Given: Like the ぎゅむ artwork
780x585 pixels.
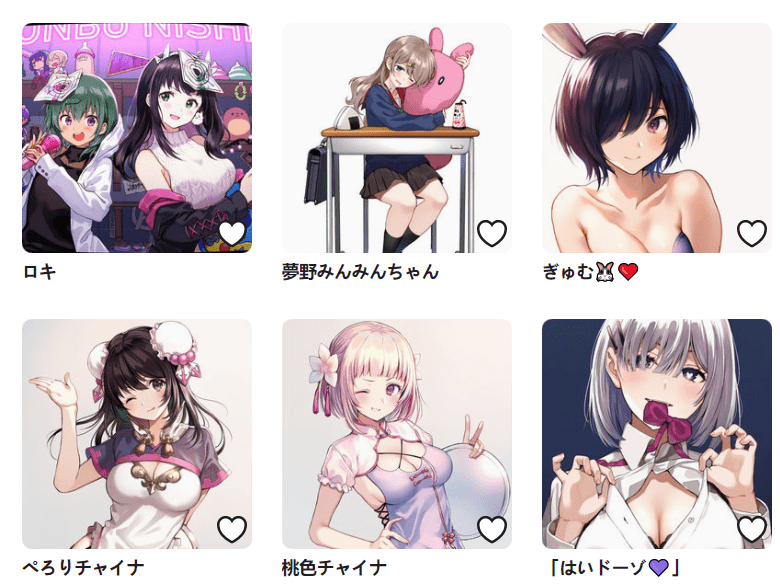Looking at the screenshot, I should [x=752, y=234].
